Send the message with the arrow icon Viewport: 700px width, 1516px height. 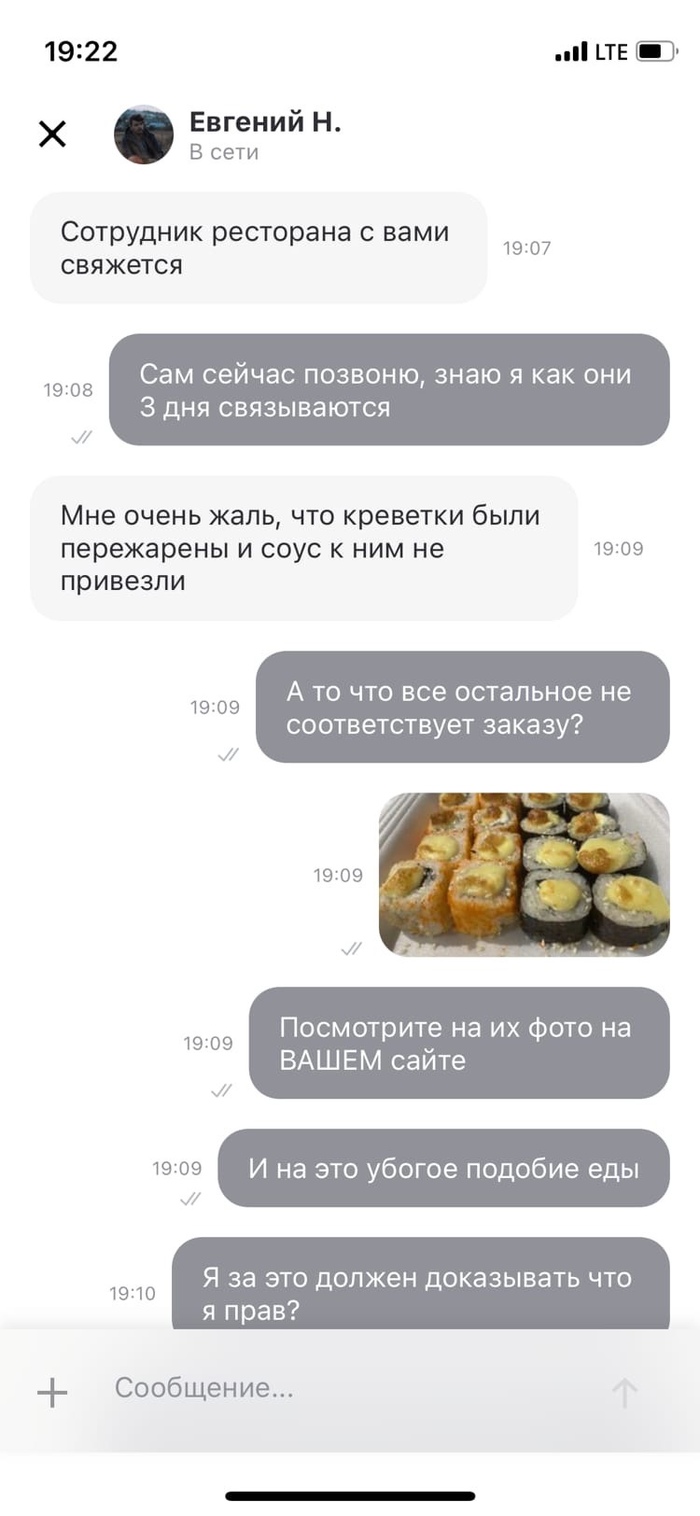(624, 1392)
